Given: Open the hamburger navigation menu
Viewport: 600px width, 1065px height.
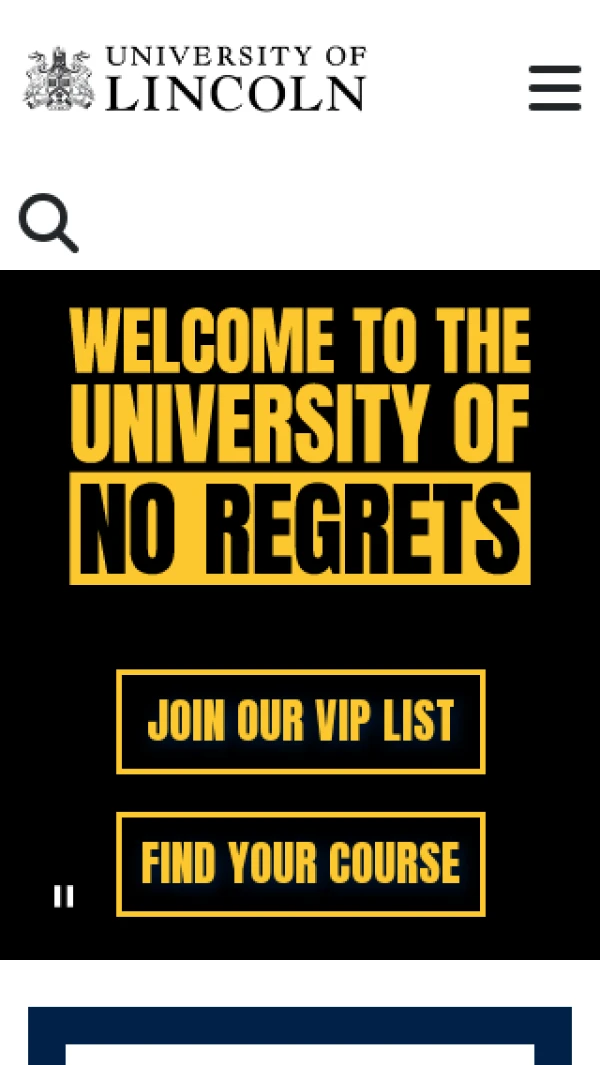Looking at the screenshot, I should (x=555, y=88).
